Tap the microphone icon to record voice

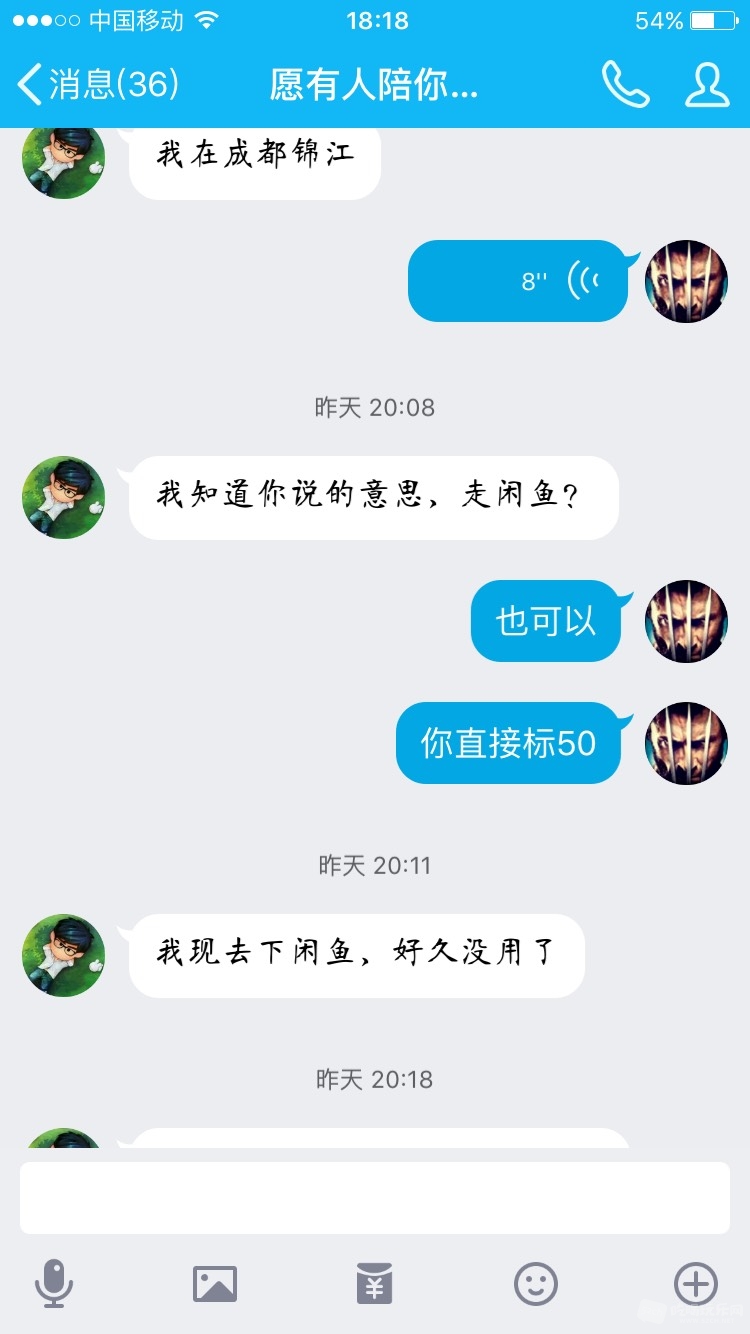pos(54,1283)
